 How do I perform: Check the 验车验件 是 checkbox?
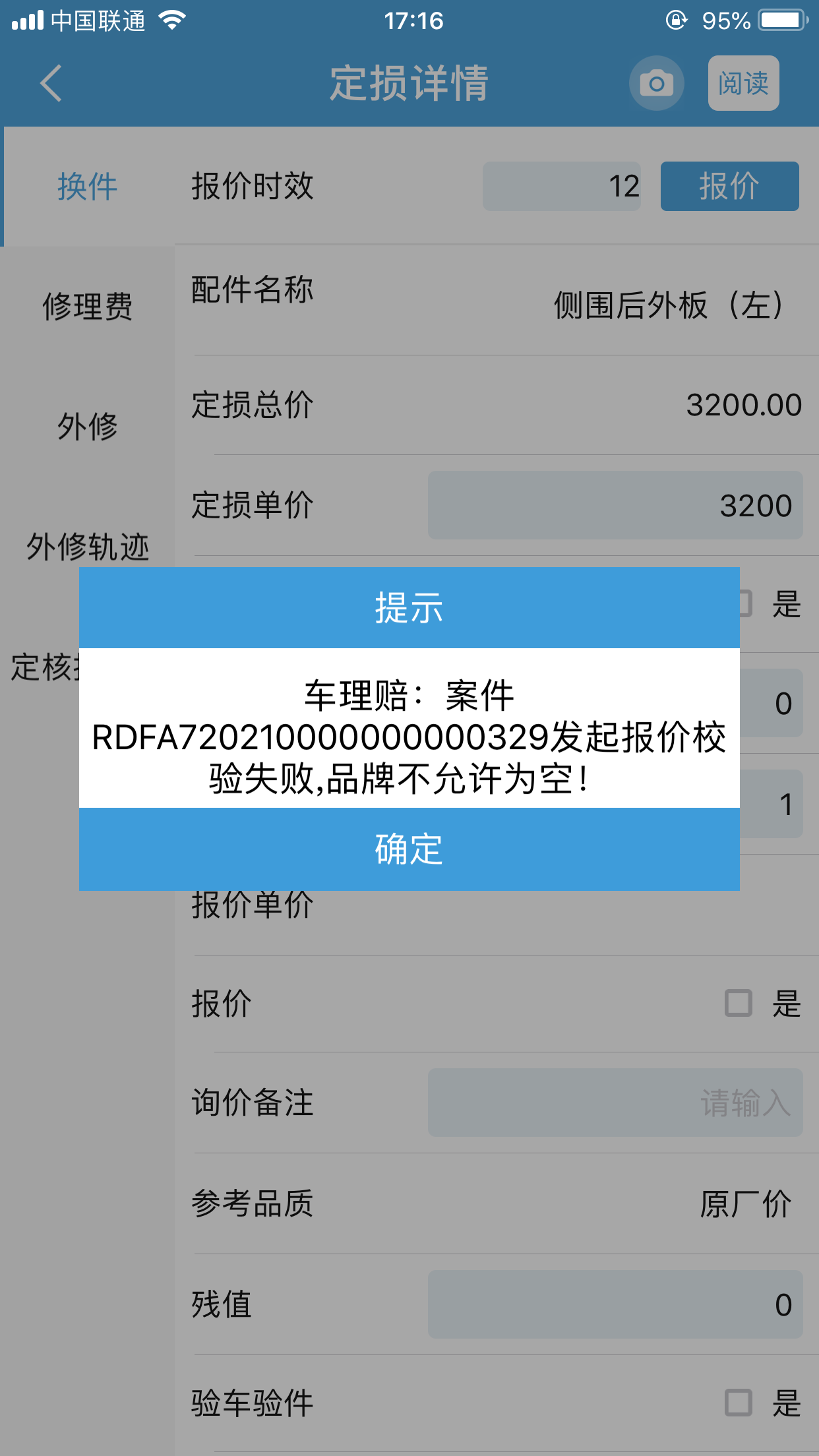739,1403
